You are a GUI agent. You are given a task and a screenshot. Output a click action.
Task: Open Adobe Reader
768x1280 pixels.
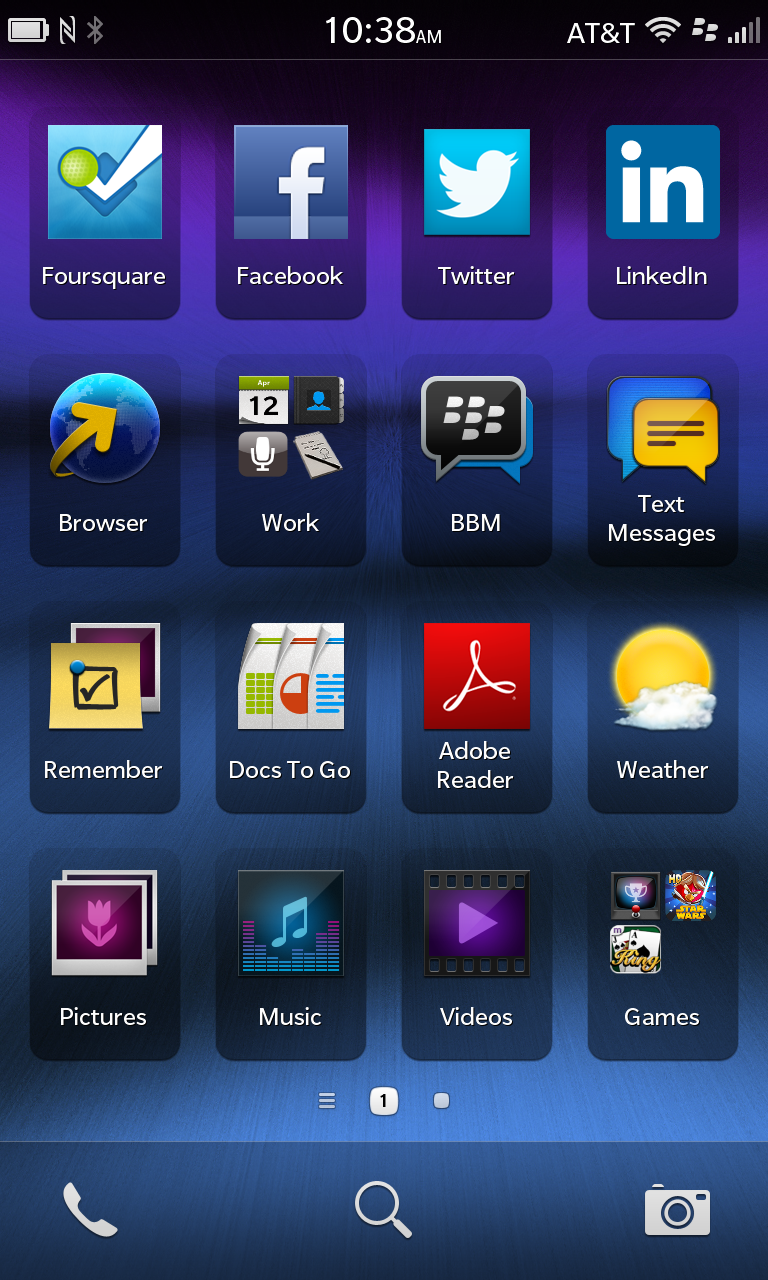pyautogui.click(x=477, y=707)
